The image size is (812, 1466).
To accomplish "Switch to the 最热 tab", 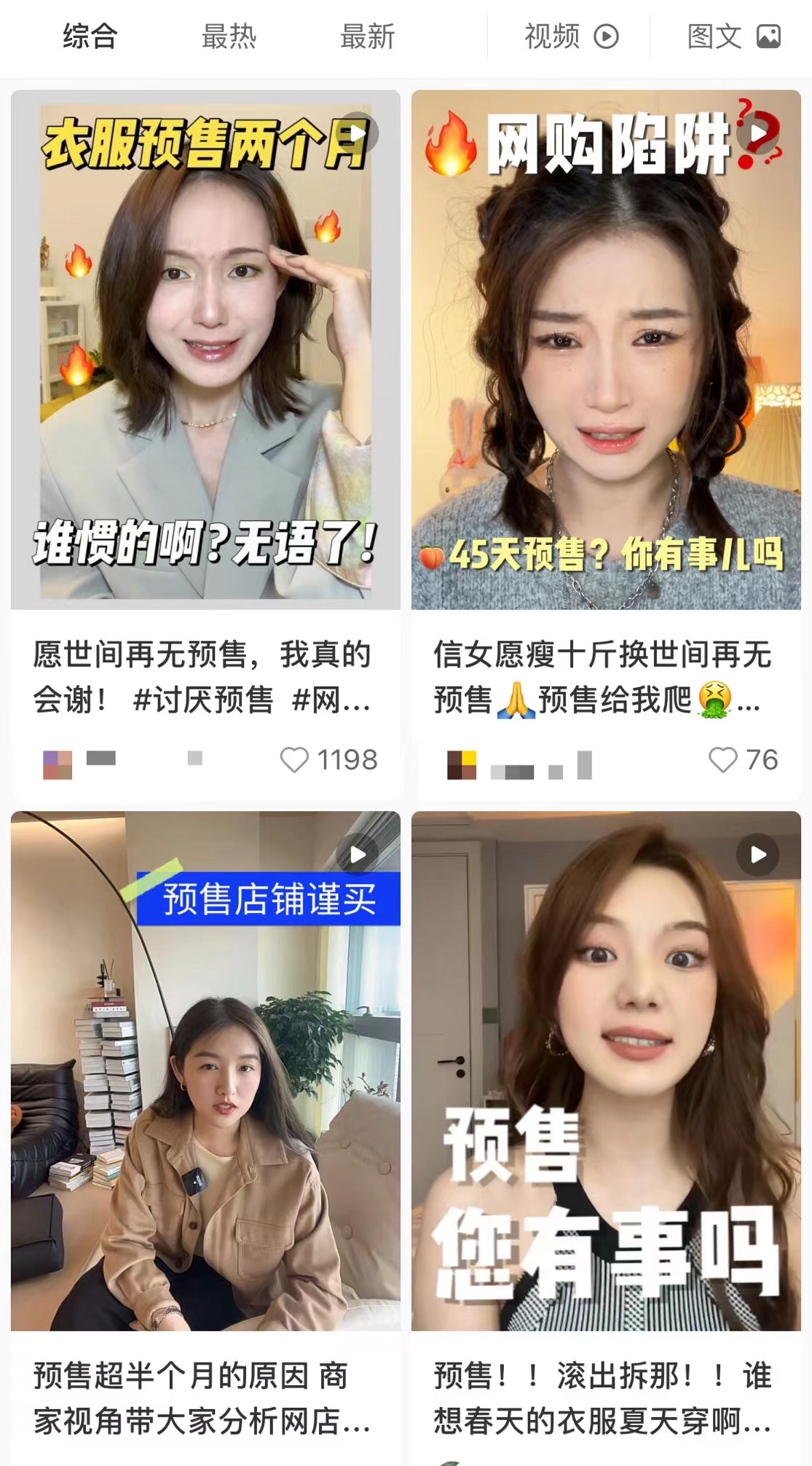I will click(229, 36).
